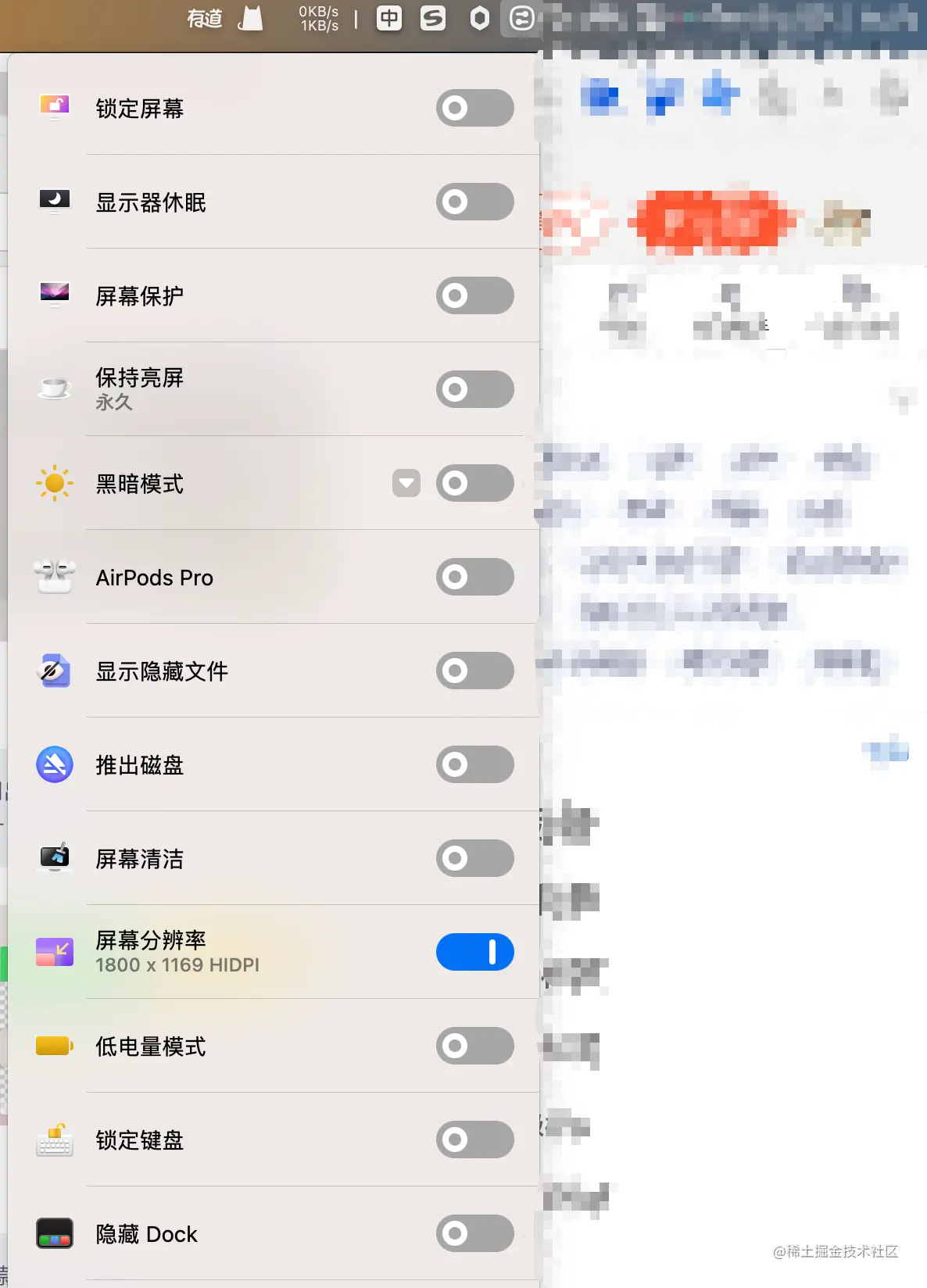Screen dimensions: 927x1288
Task: Click the screen resolution icon for 屏幕分辨率
Action: (x=53, y=952)
